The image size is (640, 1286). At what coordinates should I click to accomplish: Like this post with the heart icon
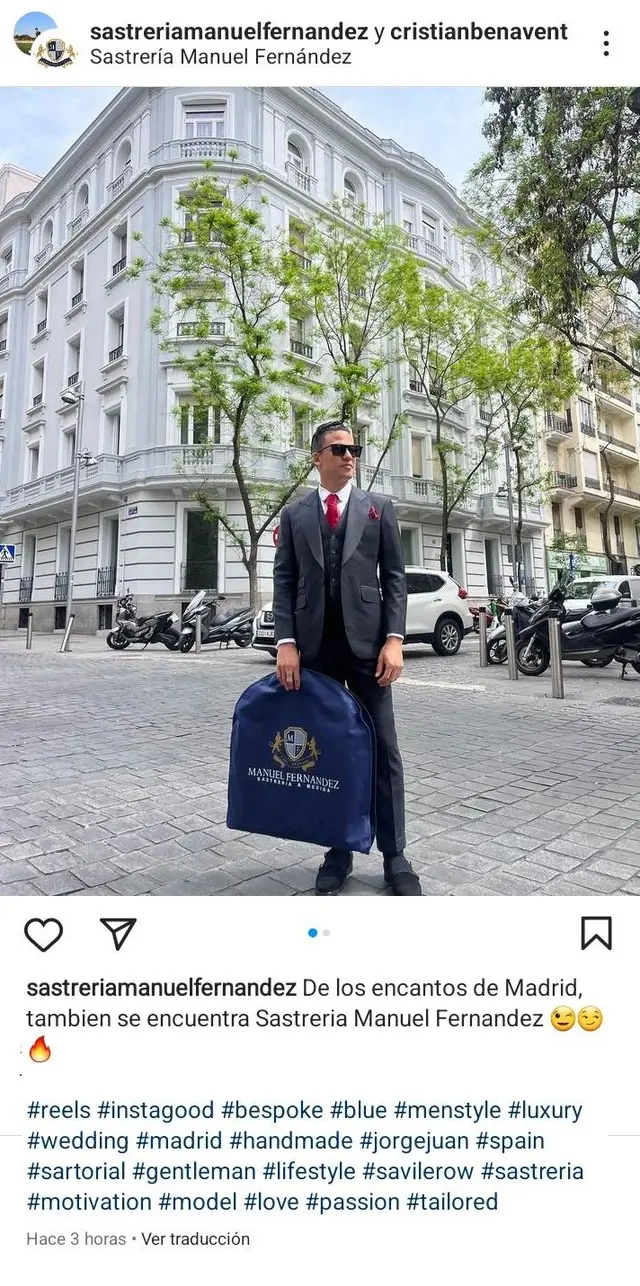pos(43,934)
